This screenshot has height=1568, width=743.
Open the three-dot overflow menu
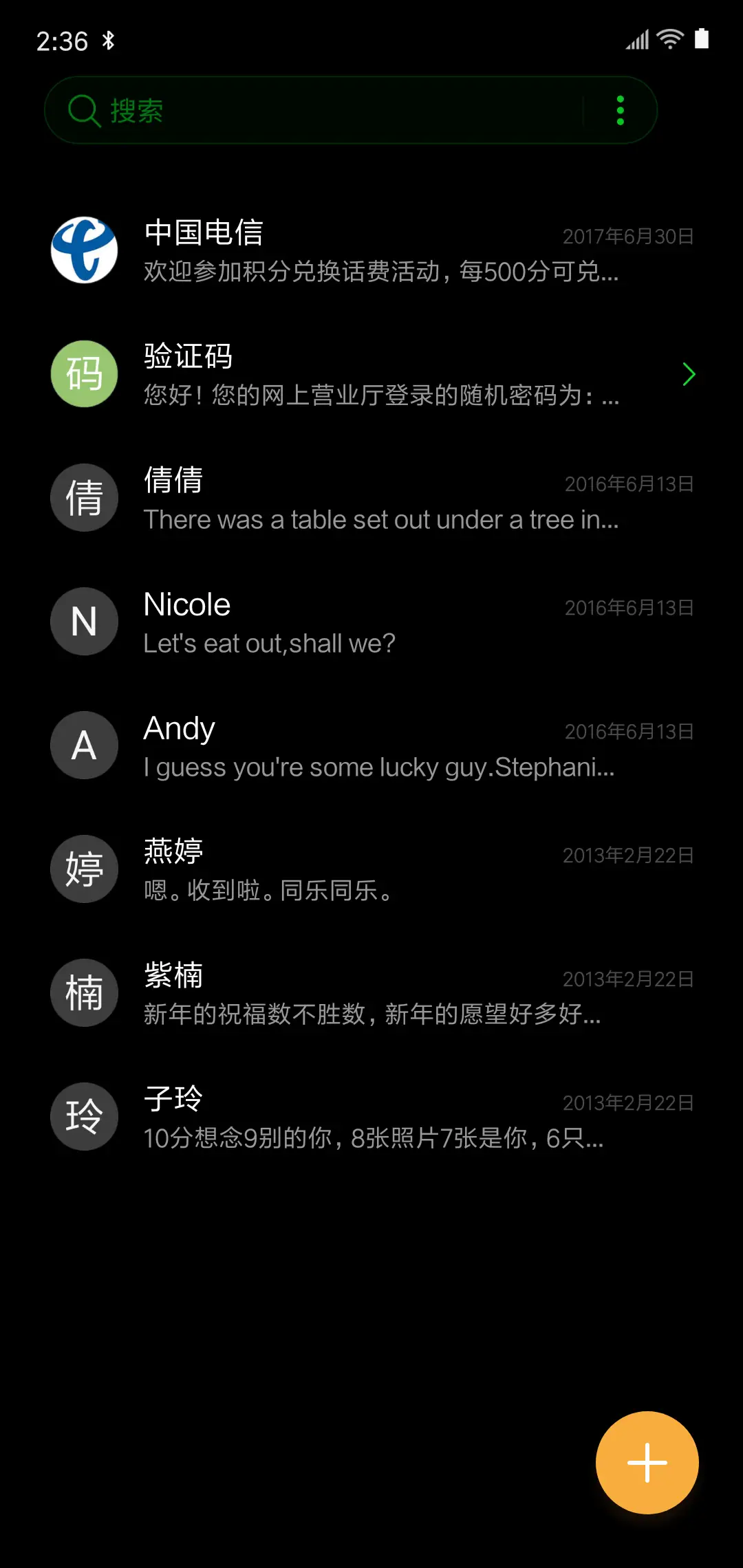(x=620, y=109)
